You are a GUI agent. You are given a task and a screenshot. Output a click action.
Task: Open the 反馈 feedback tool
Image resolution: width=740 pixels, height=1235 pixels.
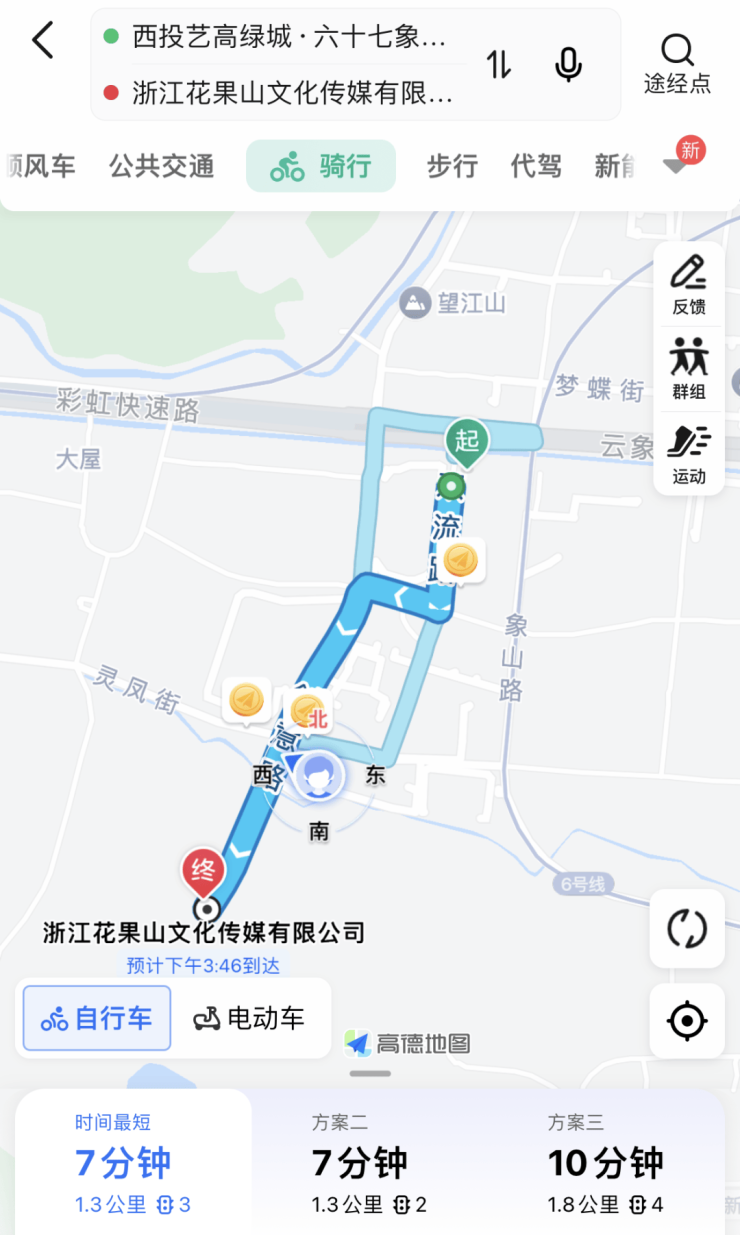pyautogui.click(x=689, y=285)
